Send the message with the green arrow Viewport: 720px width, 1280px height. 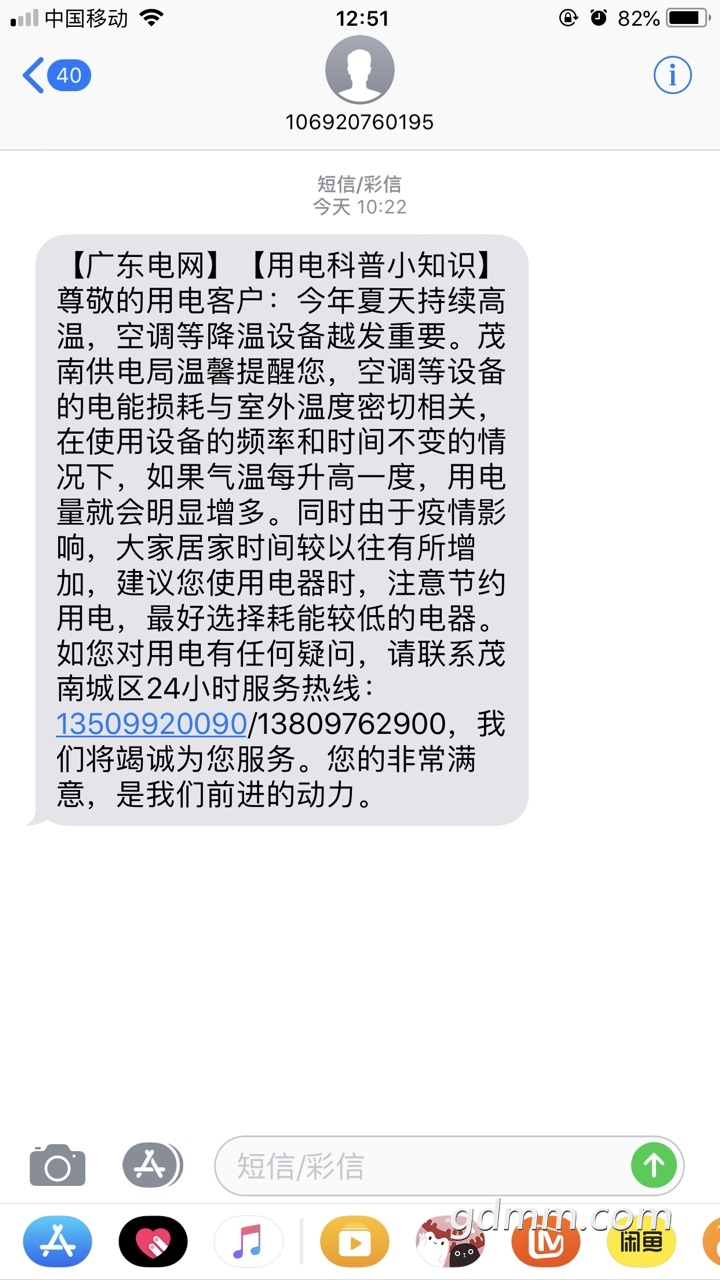point(654,1165)
